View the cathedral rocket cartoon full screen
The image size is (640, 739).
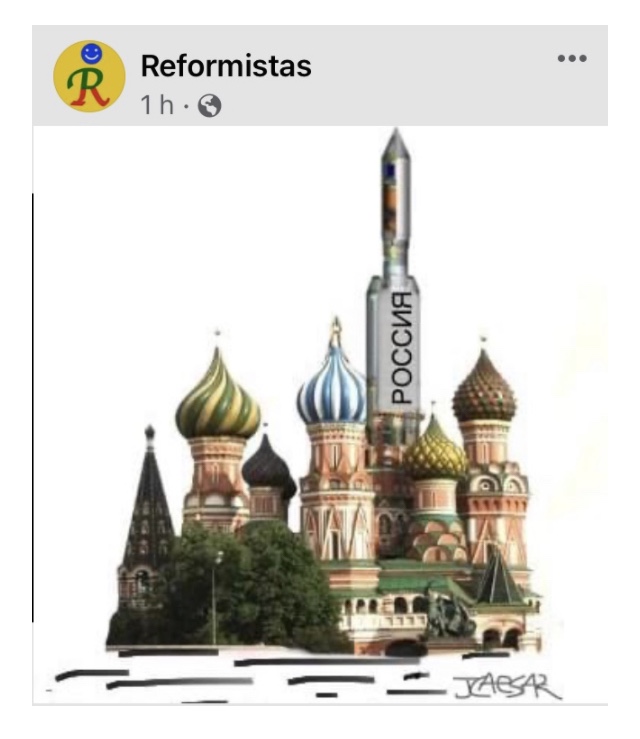pos(330,420)
